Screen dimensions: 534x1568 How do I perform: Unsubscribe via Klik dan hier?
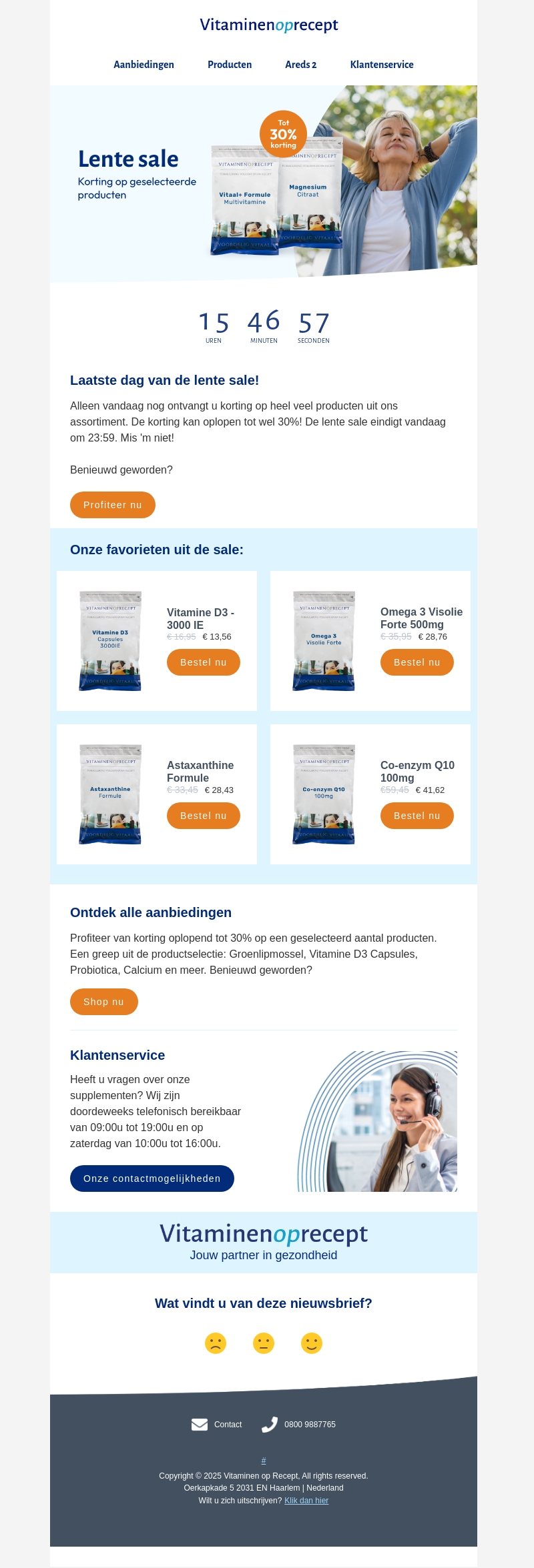(306, 1501)
